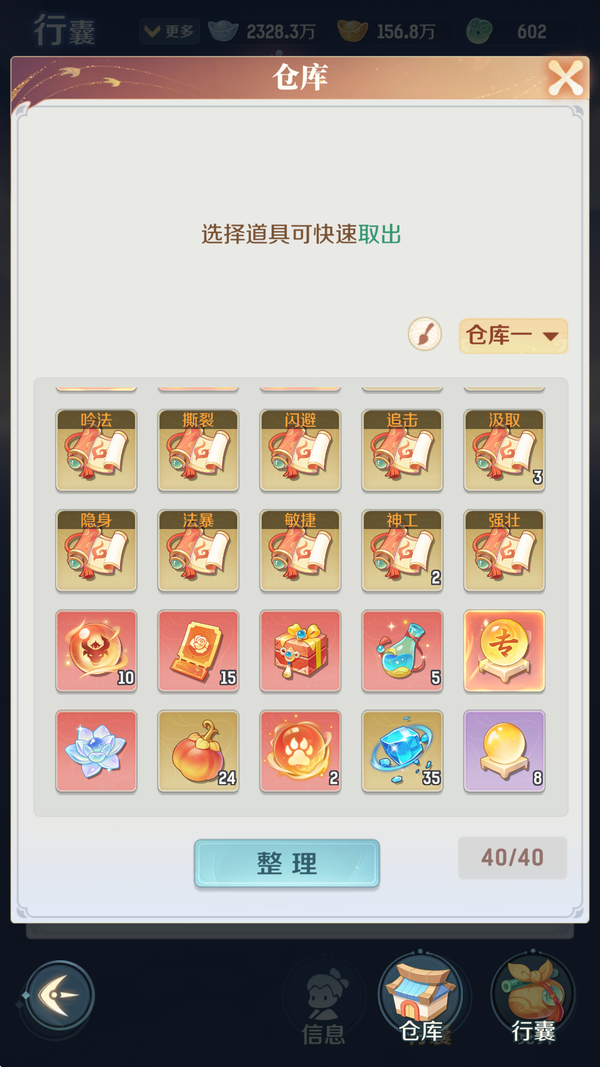The height and width of the screenshot is (1067, 600).
Task: Select the 隐身 scroll item
Action: point(96,551)
